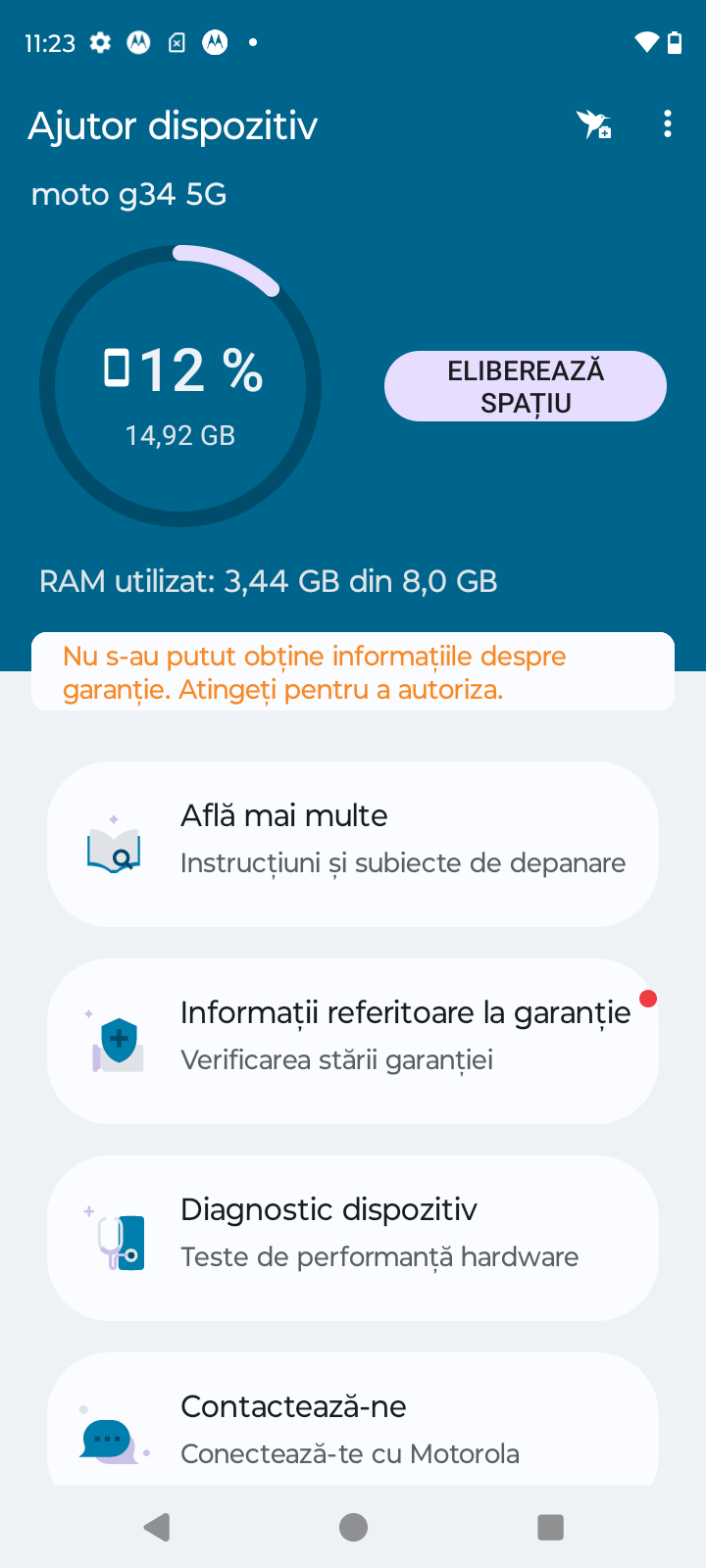The height and width of the screenshot is (1568, 706).
Task: Open Diagnostic dispozitiv card
Action: tap(353, 1238)
